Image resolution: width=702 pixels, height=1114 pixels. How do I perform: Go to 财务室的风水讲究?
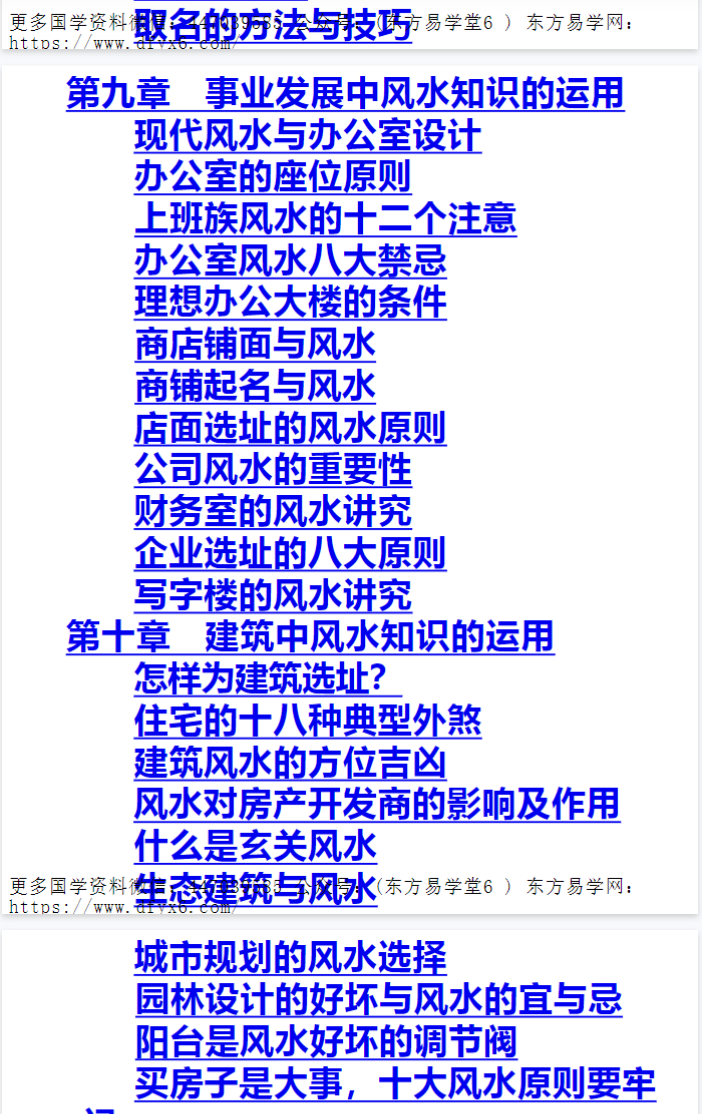click(x=273, y=512)
